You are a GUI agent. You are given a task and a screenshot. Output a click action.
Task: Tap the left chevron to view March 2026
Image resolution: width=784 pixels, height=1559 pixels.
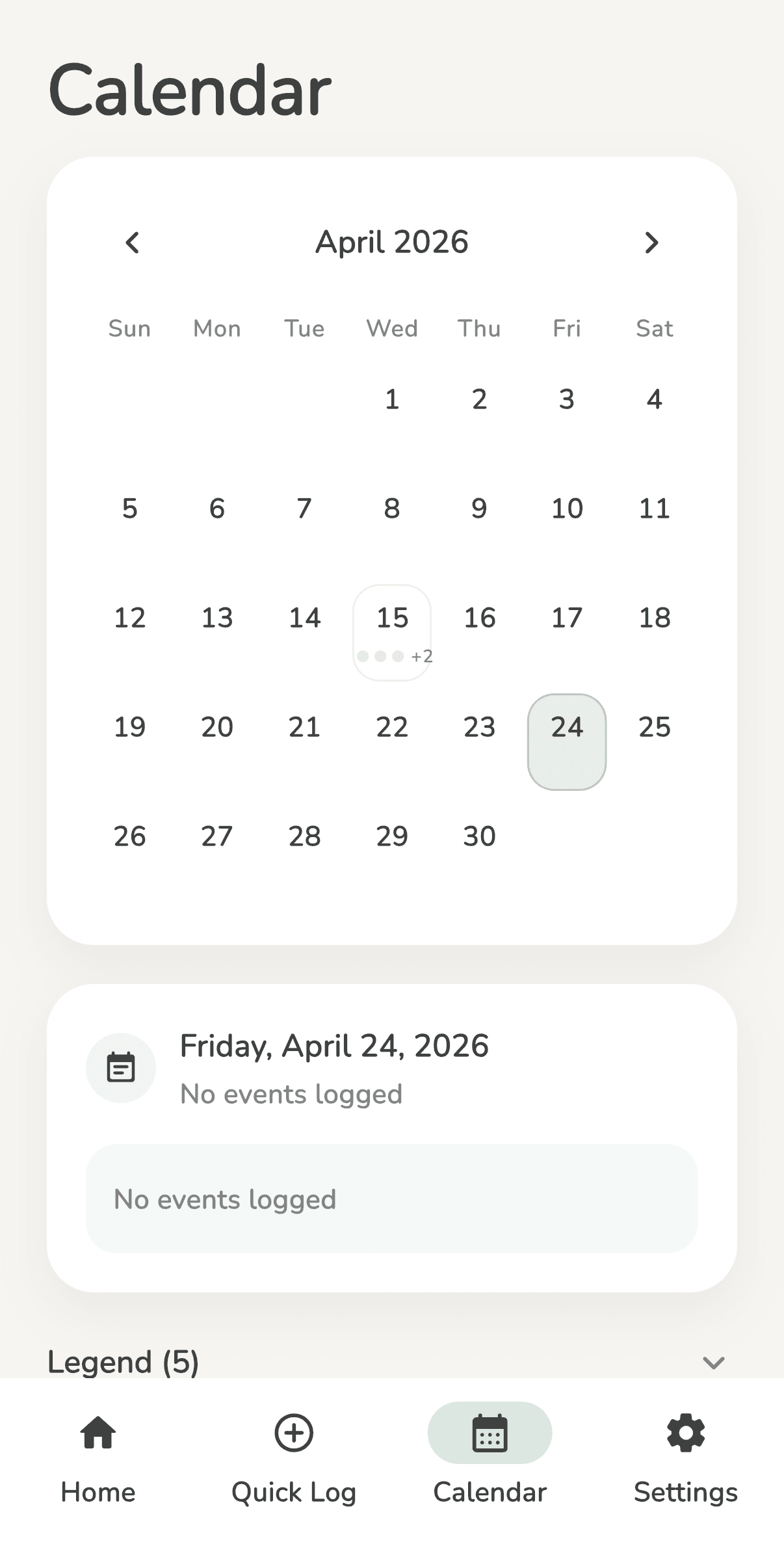coord(132,243)
